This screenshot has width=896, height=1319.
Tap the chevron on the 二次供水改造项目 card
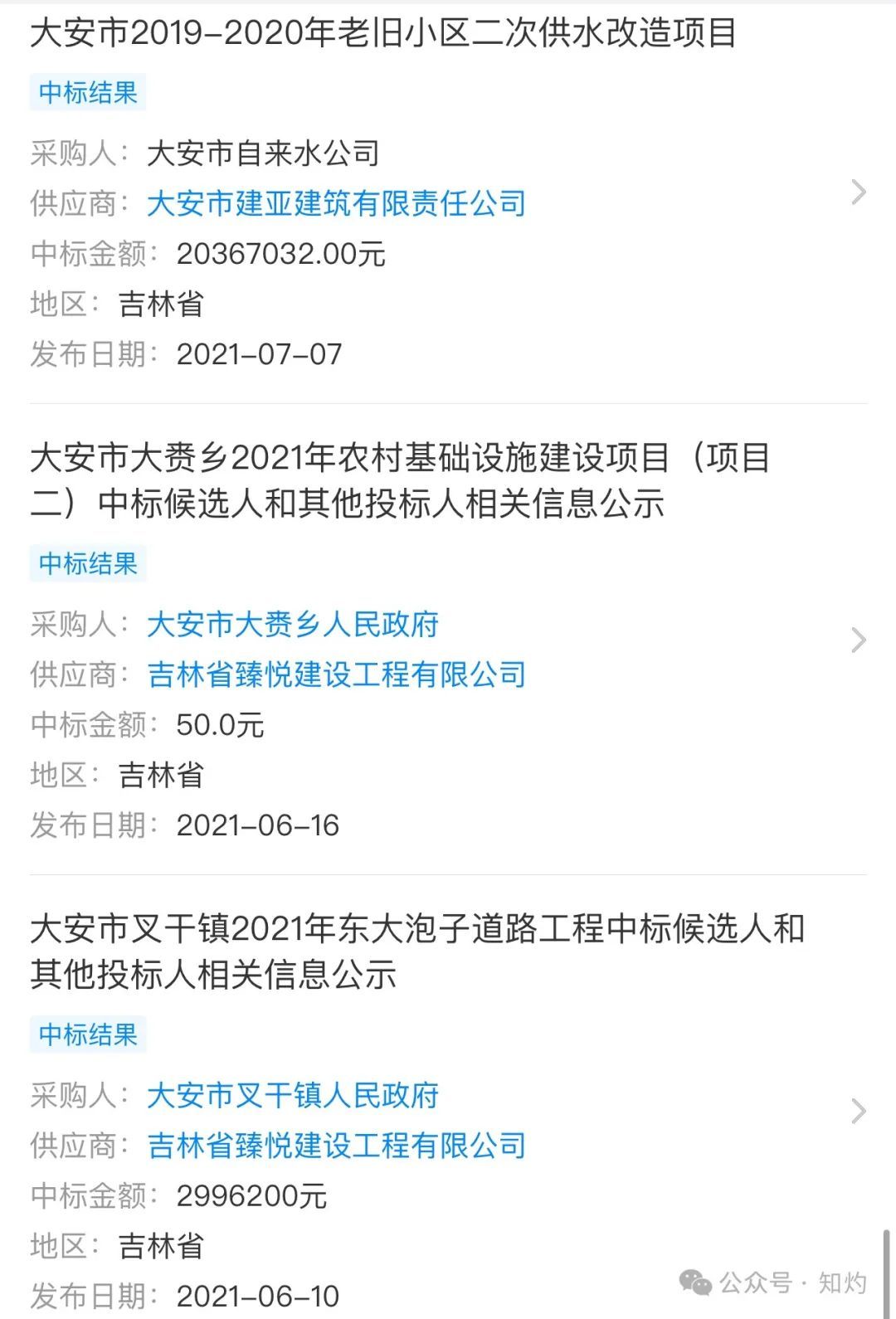point(859,192)
